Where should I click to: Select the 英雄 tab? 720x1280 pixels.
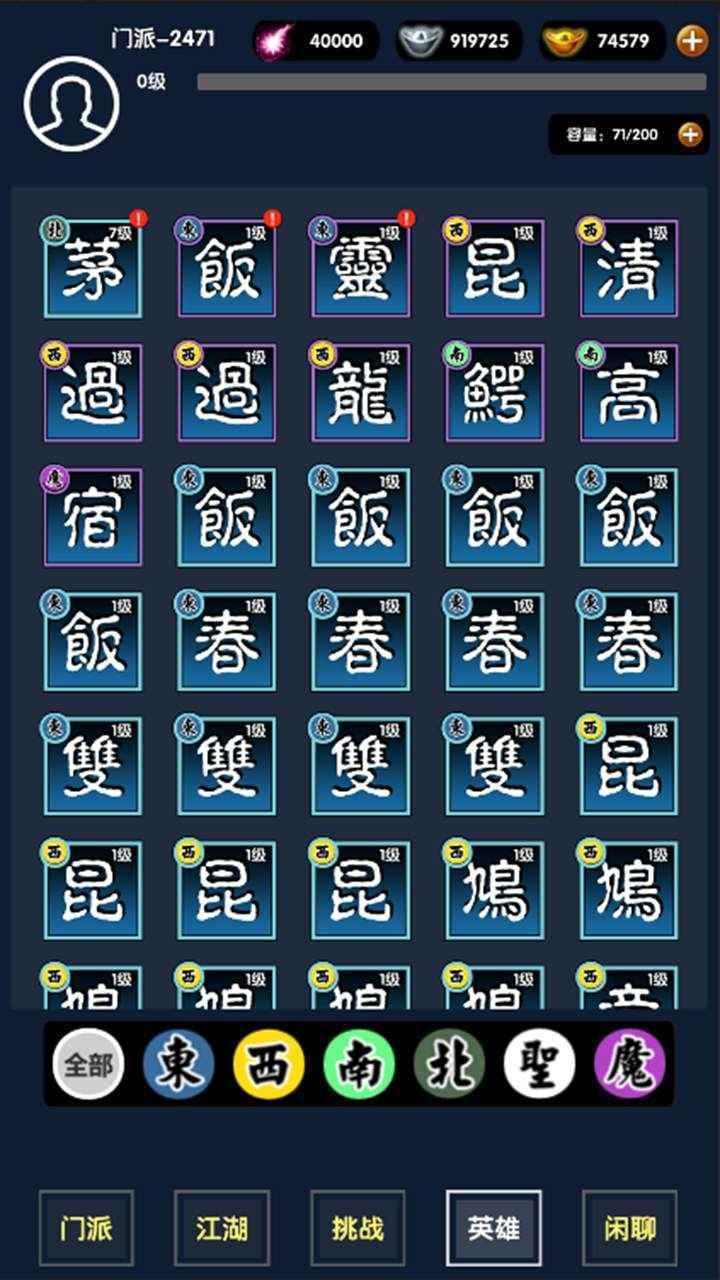(x=493, y=1228)
